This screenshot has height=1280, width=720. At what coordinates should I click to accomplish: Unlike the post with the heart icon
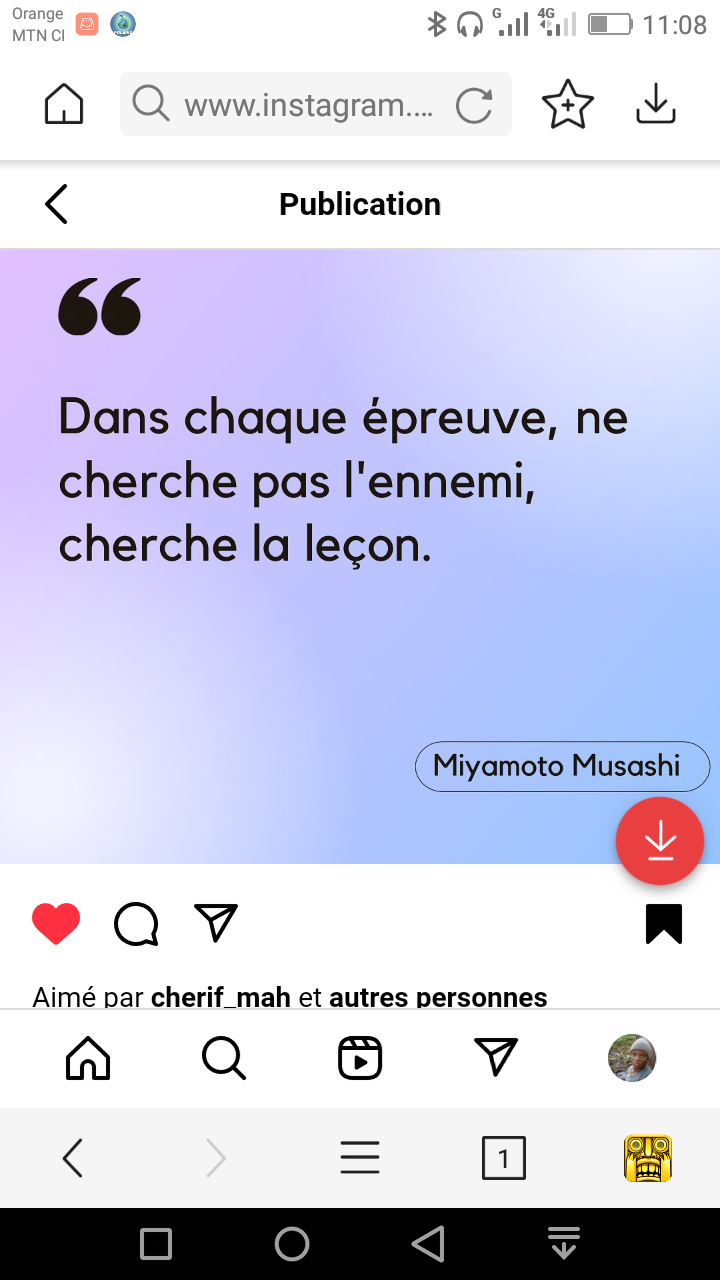pos(56,923)
